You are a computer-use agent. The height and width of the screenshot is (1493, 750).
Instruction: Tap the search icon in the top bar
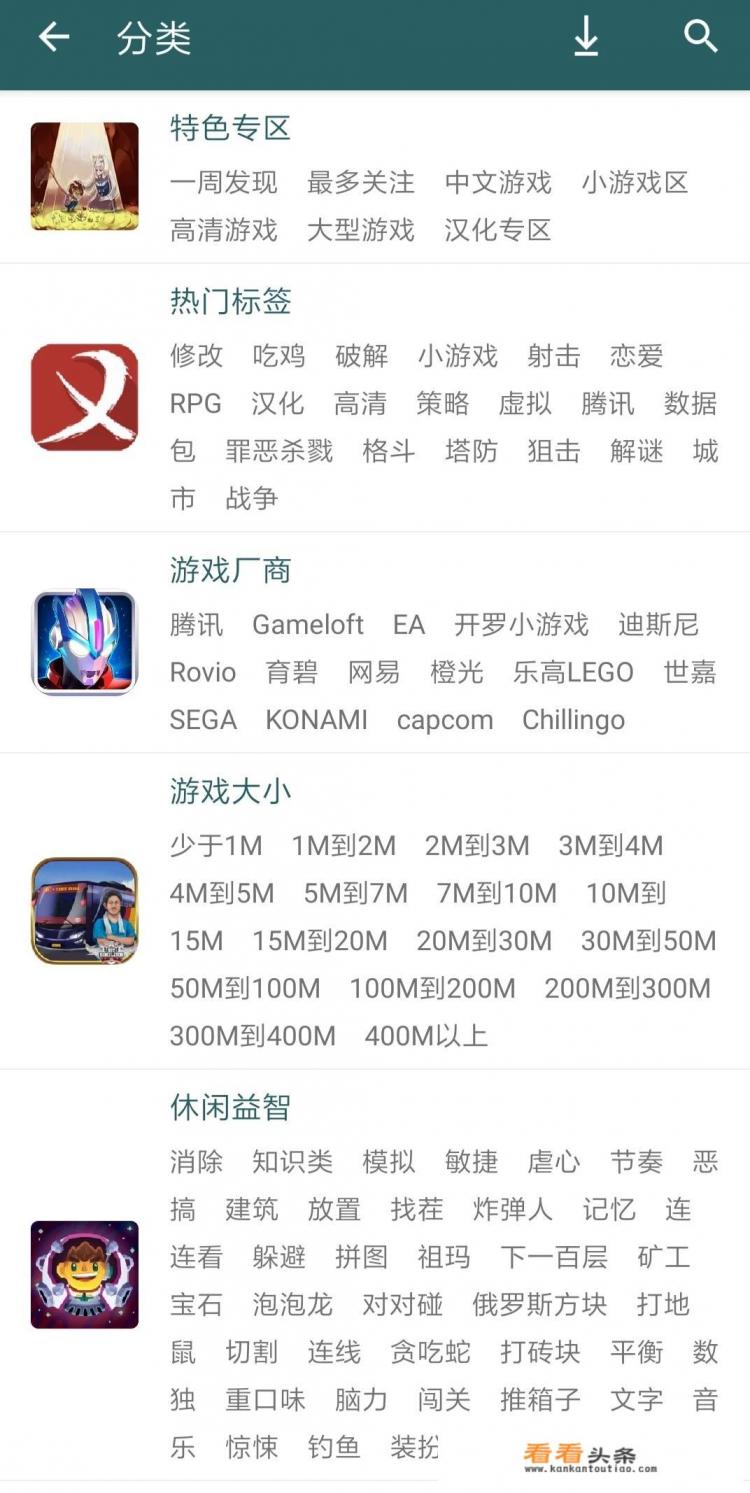point(700,37)
